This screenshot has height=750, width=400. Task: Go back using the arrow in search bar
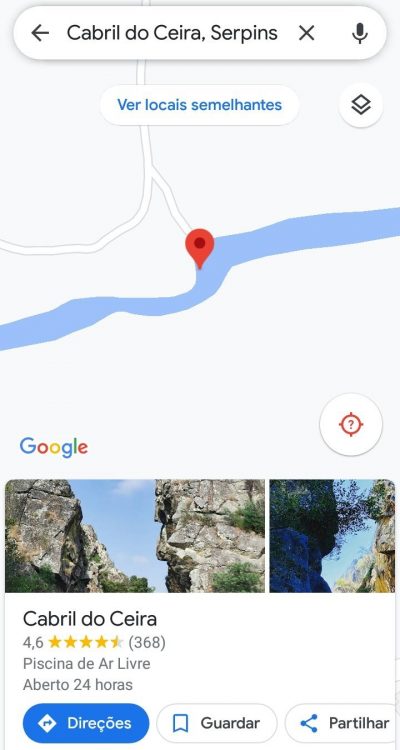[40, 33]
